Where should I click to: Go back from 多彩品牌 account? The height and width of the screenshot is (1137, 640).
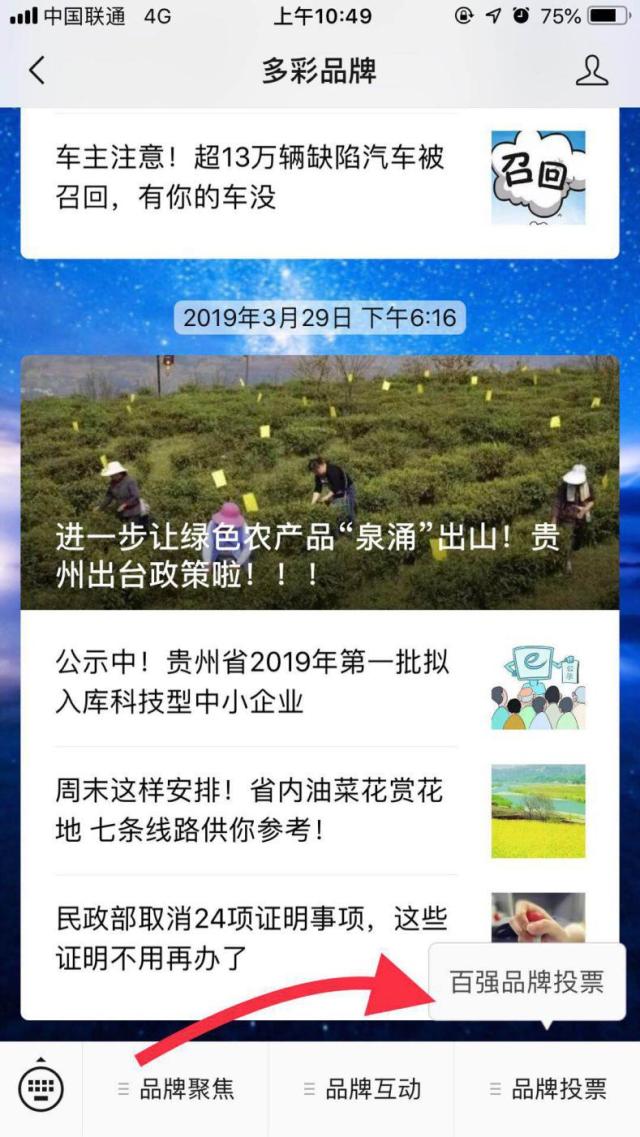pos(37,71)
